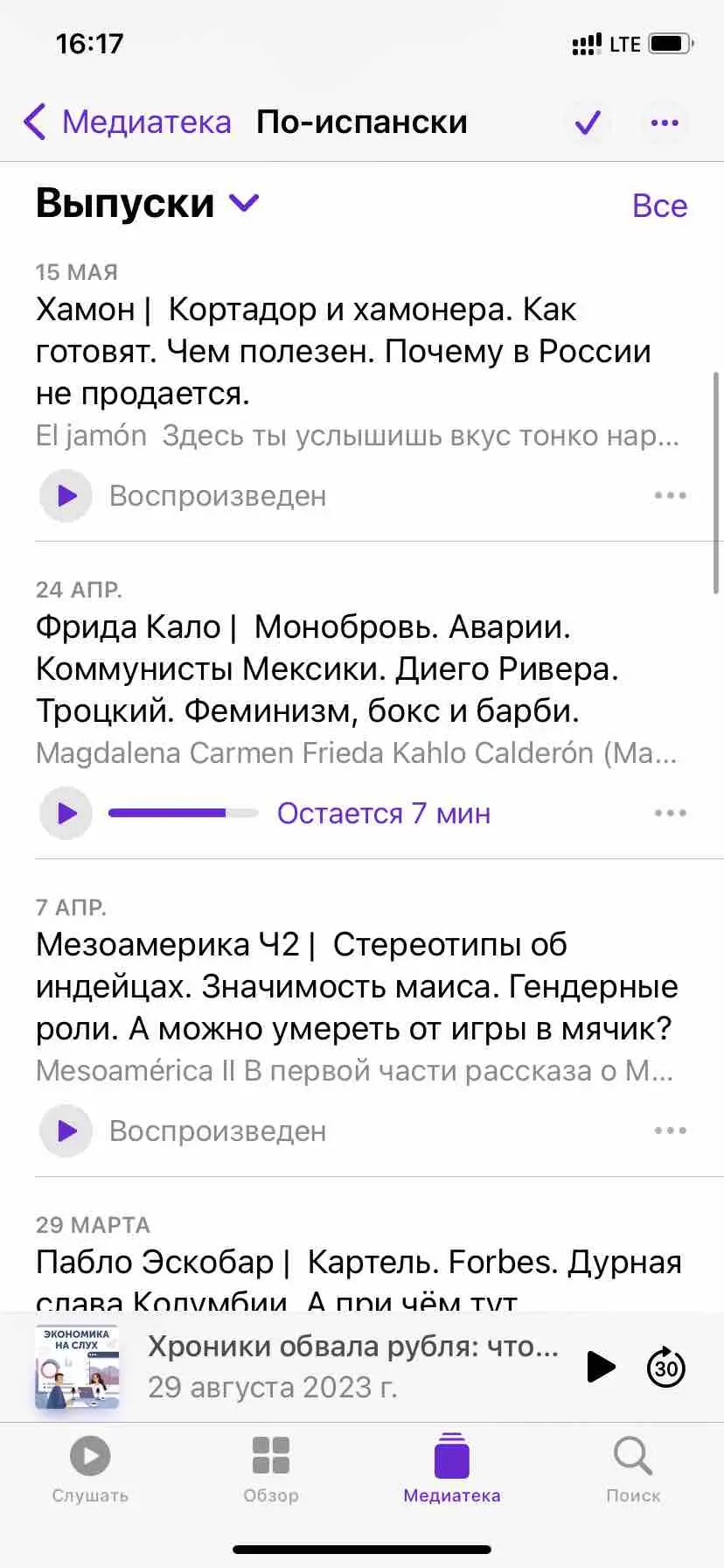Resume the Фрида Кало episode
Screen dimensions: 724x1568
(66, 814)
